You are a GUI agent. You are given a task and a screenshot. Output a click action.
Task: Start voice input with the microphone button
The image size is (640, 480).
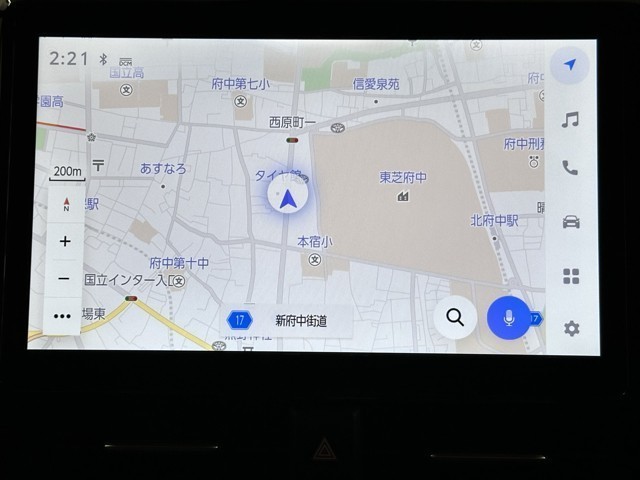click(509, 318)
